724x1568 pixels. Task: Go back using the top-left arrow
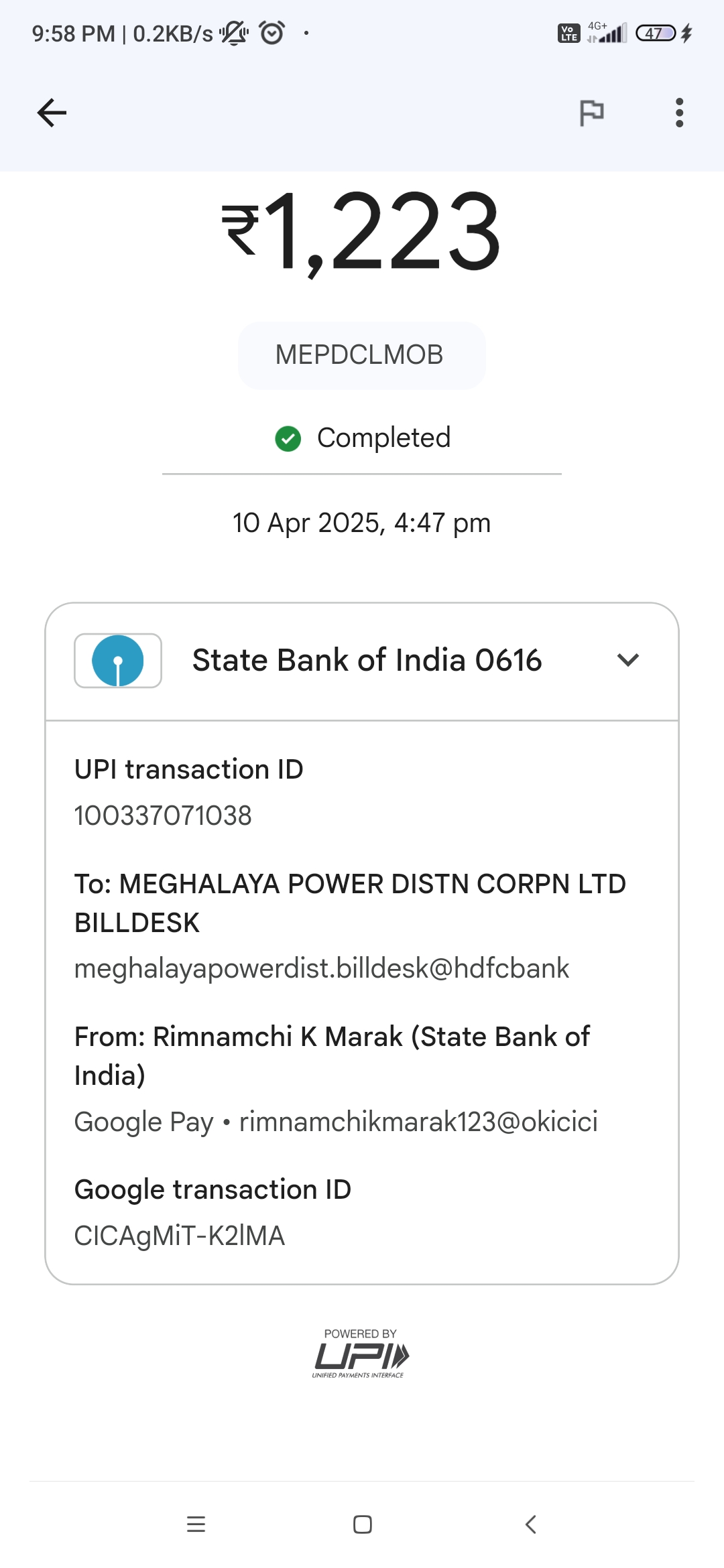point(52,113)
